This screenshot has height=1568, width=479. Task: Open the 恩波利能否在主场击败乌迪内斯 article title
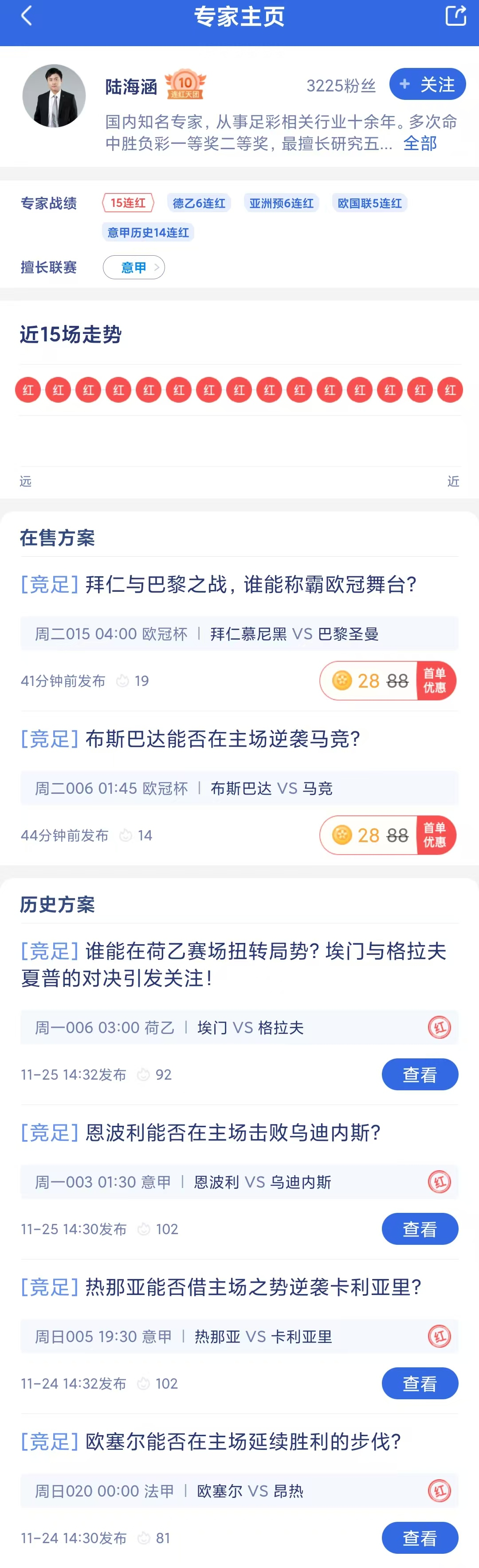(202, 1132)
